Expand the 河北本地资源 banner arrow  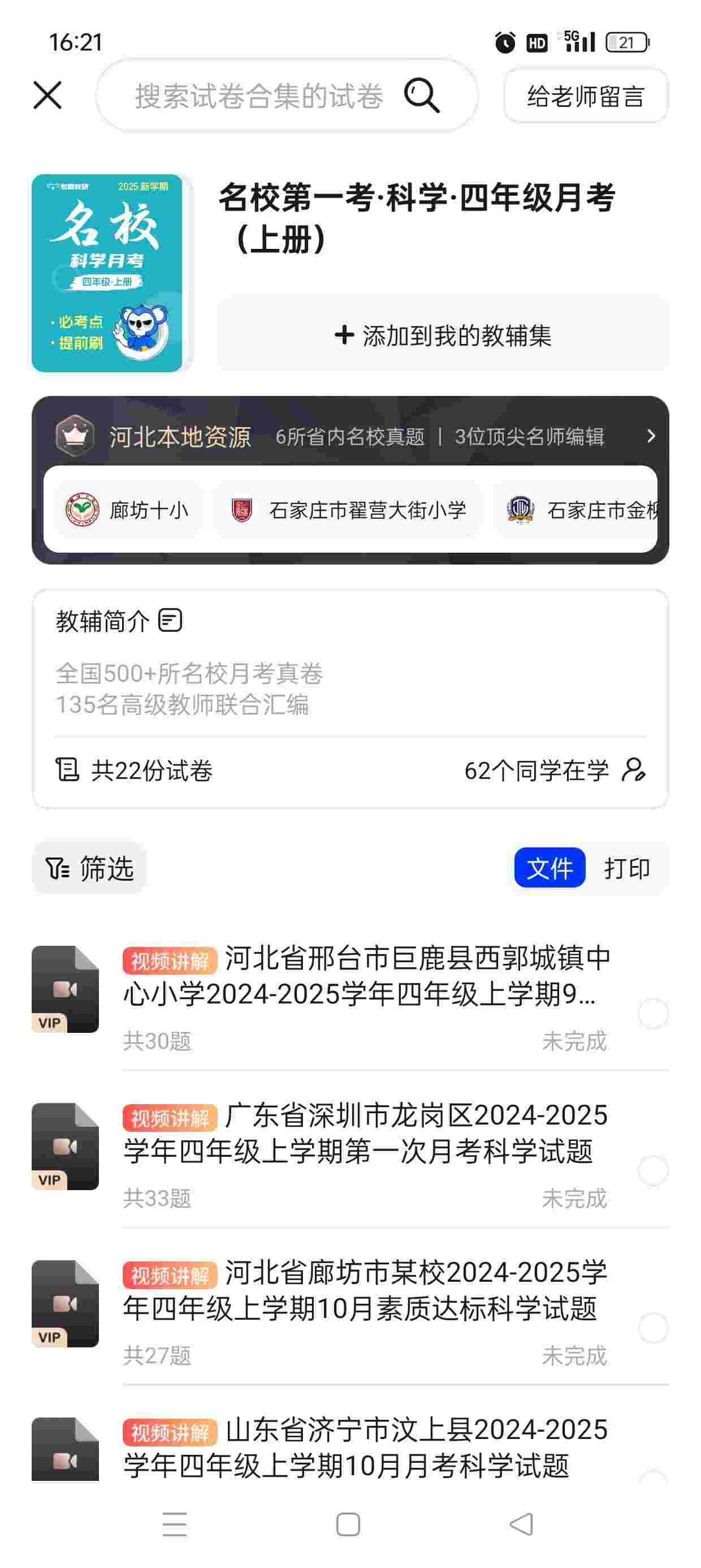click(x=651, y=436)
